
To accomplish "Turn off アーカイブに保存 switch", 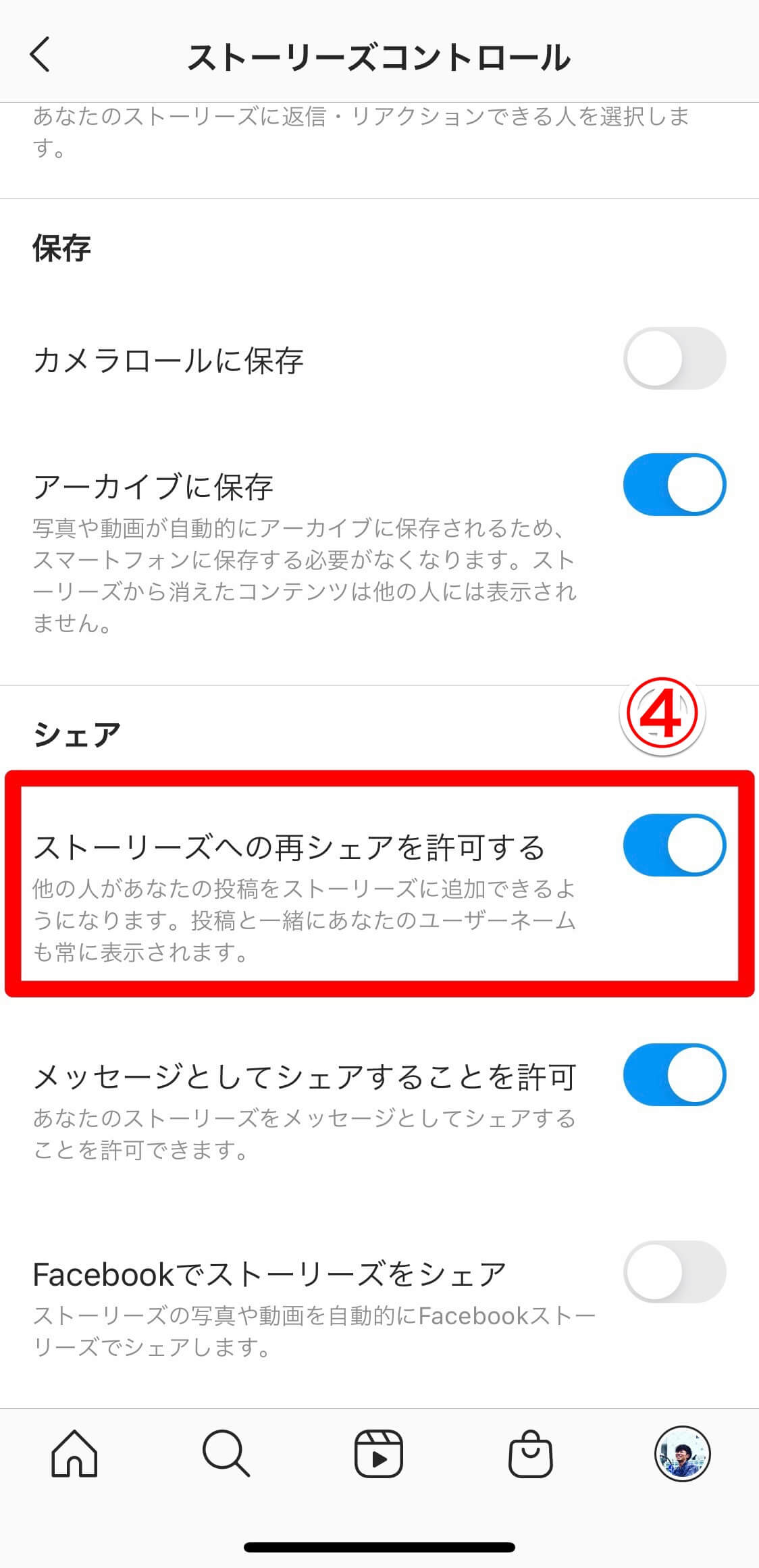I will click(x=675, y=485).
